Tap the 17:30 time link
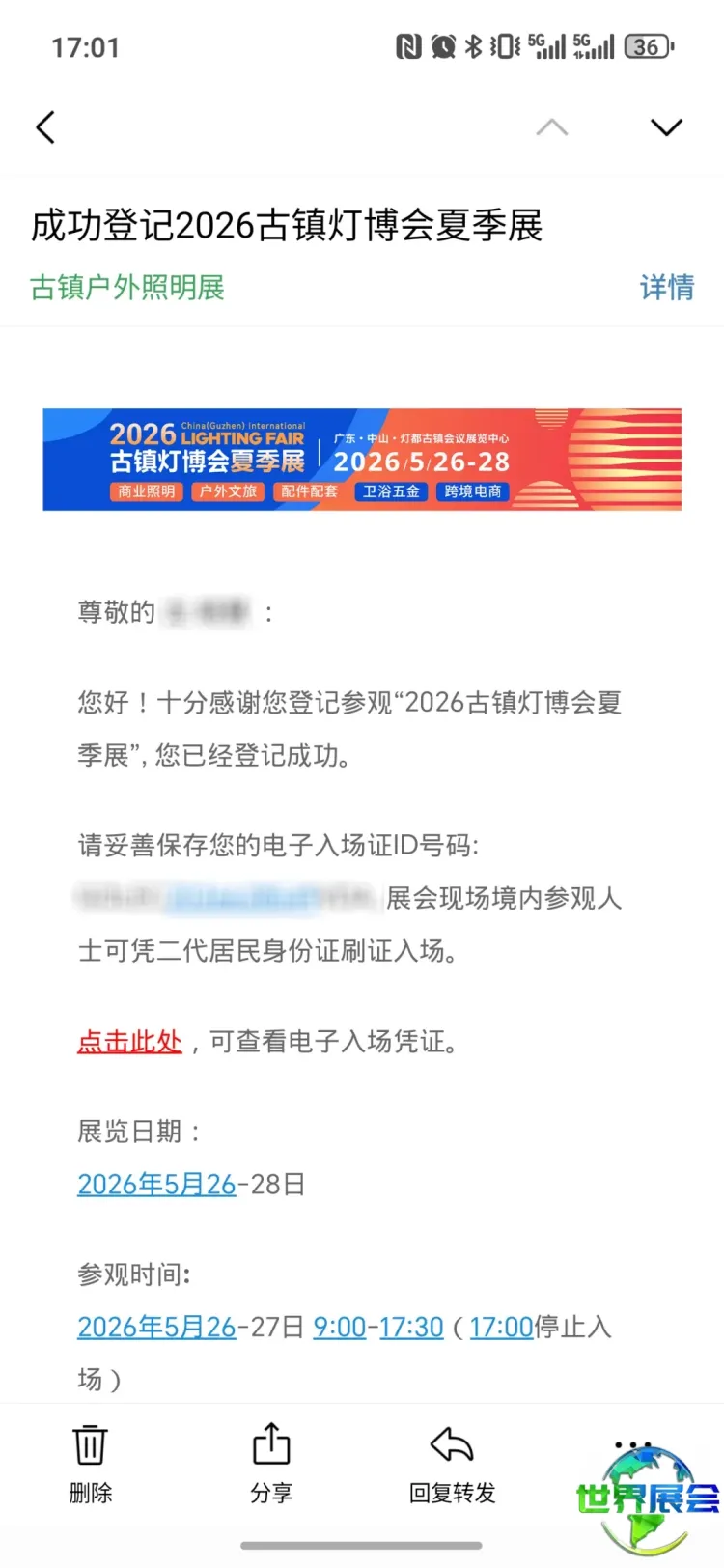The width and height of the screenshot is (724, 1568). [x=411, y=1327]
